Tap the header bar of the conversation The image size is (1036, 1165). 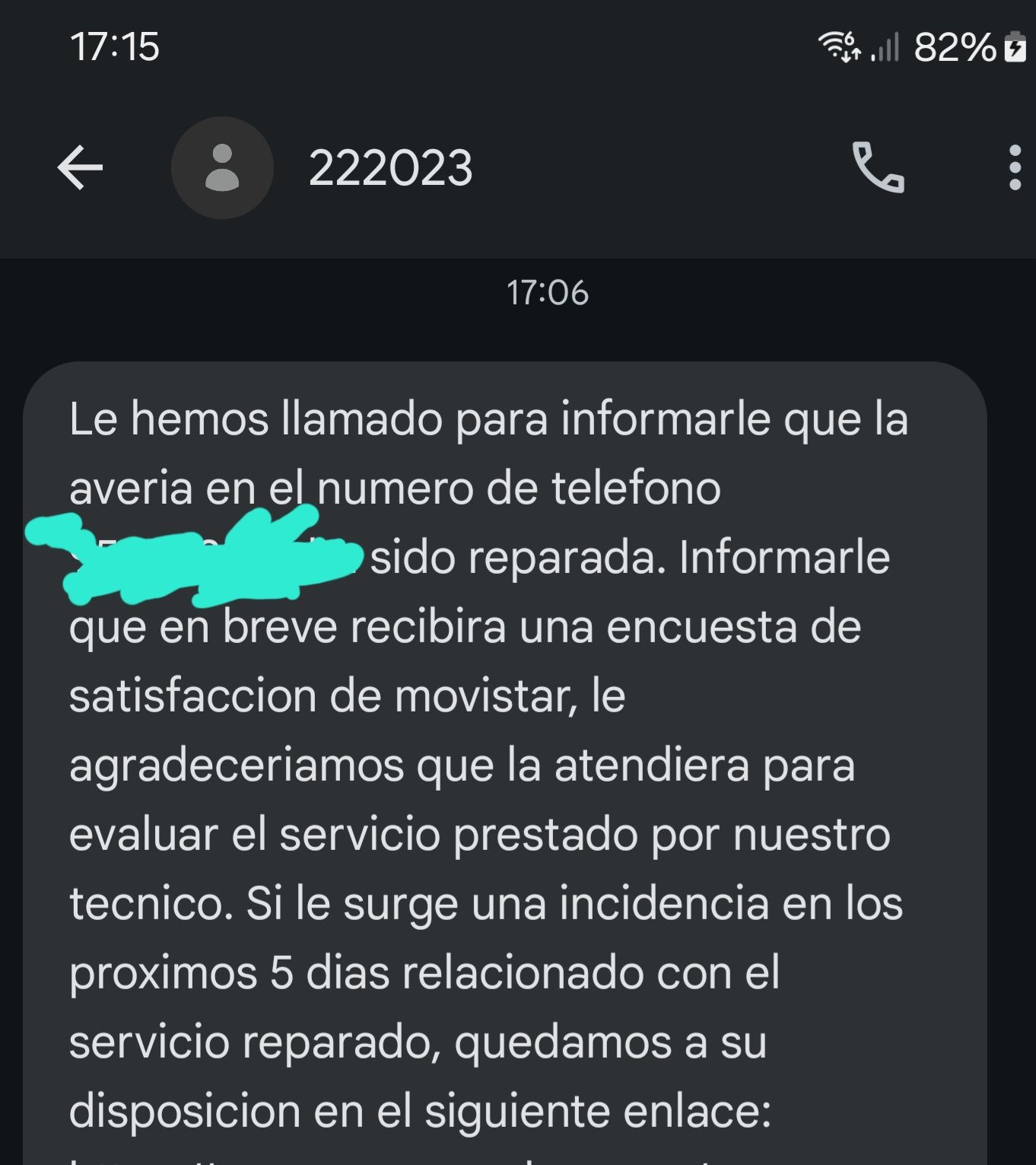[517, 168]
